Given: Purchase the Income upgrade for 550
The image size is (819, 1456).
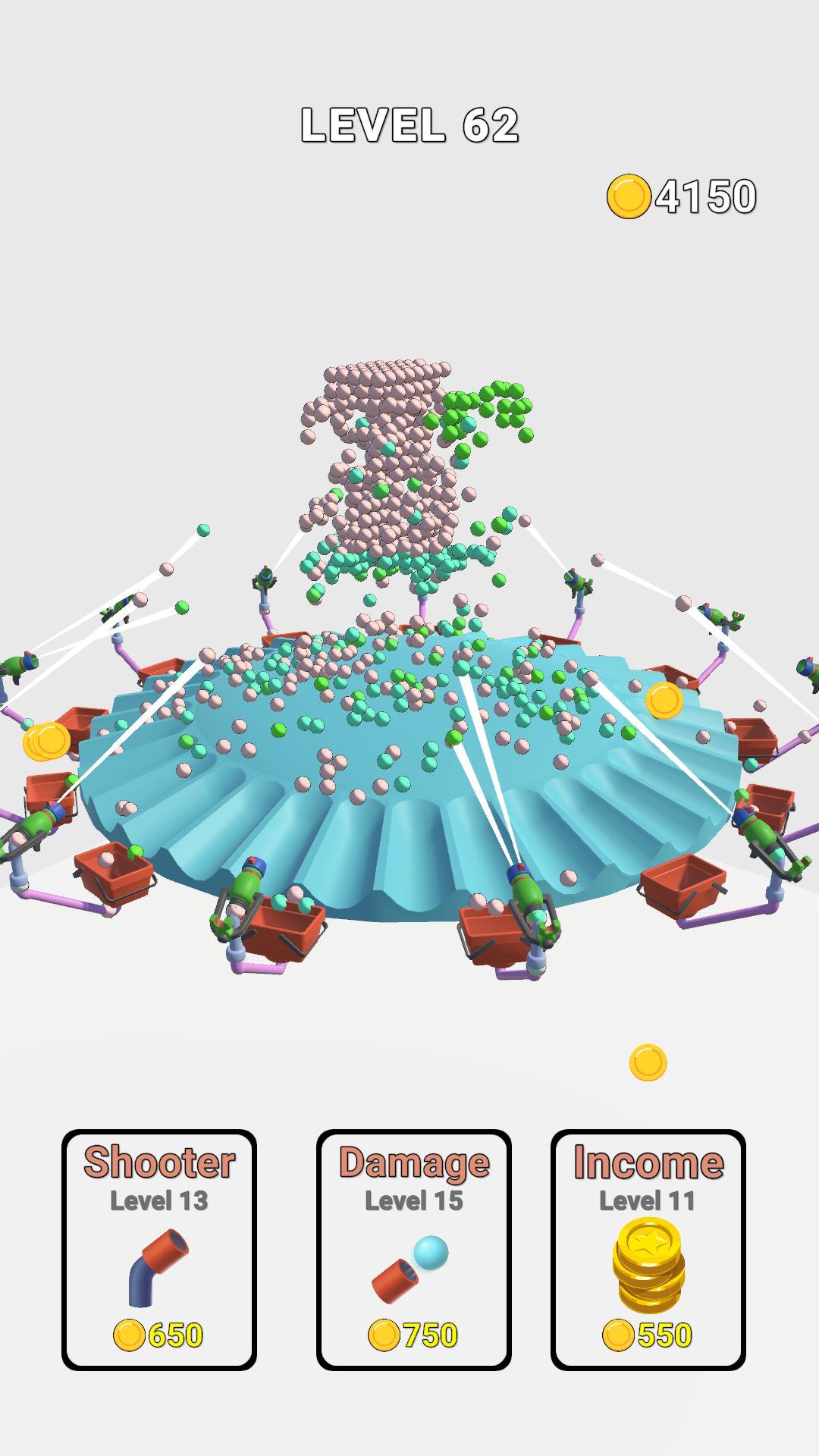Looking at the screenshot, I should (648, 1250).
